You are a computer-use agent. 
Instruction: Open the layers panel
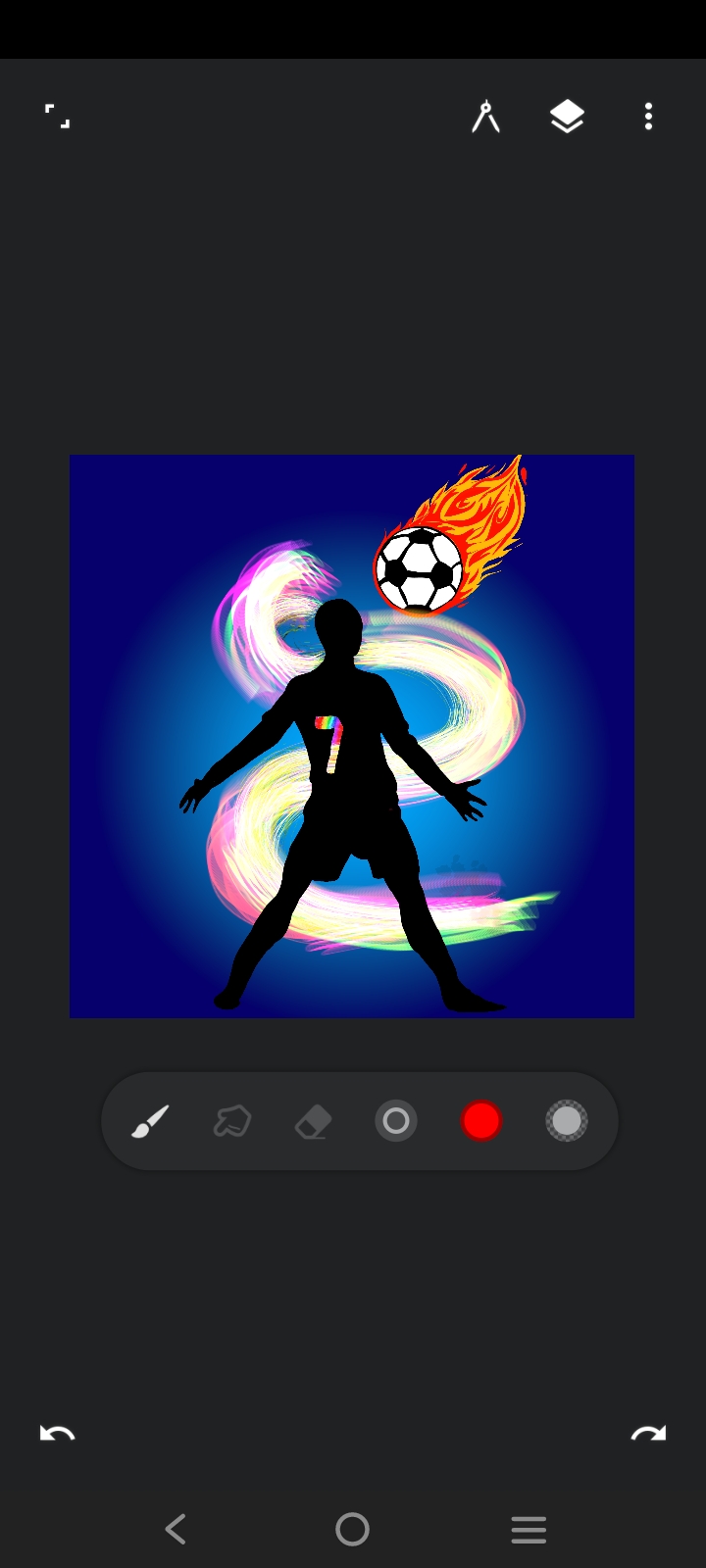(567, 117)
